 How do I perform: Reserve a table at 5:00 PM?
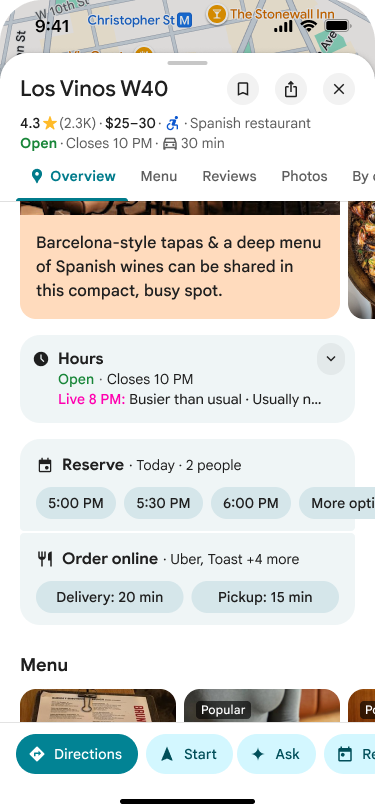click(x=76, y=503)
